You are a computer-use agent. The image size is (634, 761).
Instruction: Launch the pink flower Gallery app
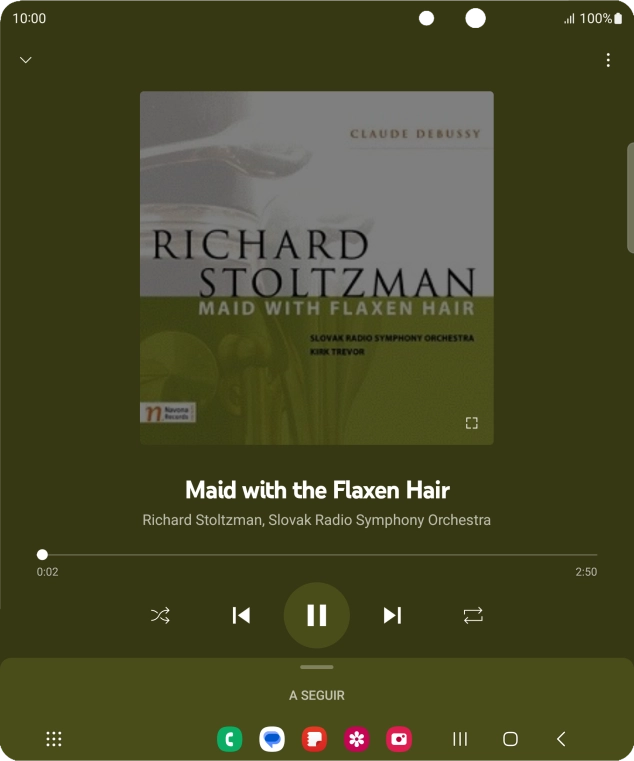(x=357, y=739)
